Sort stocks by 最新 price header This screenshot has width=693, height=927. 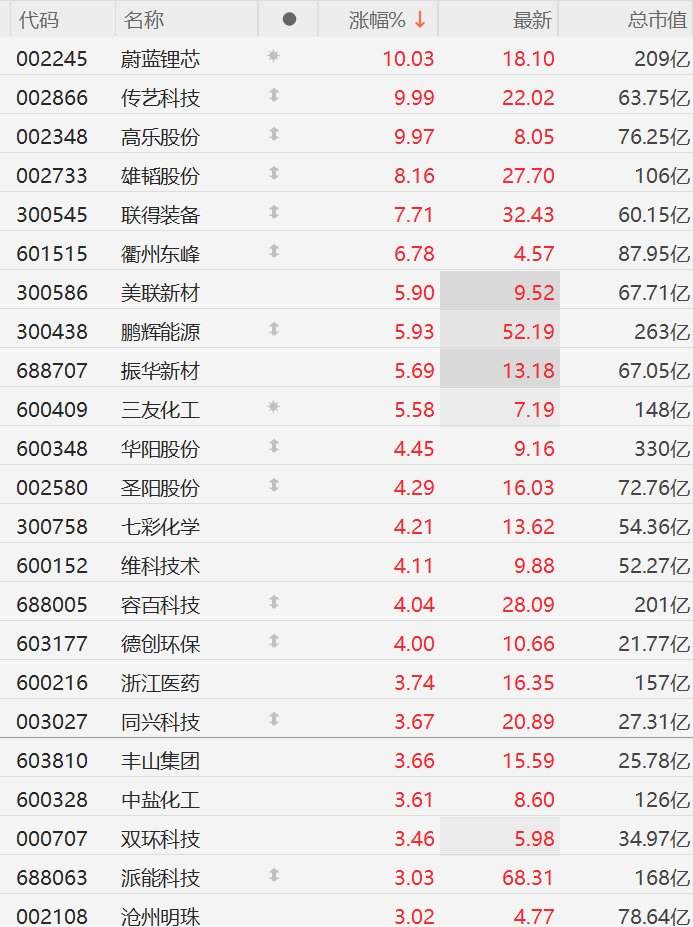tap(532, 19)
